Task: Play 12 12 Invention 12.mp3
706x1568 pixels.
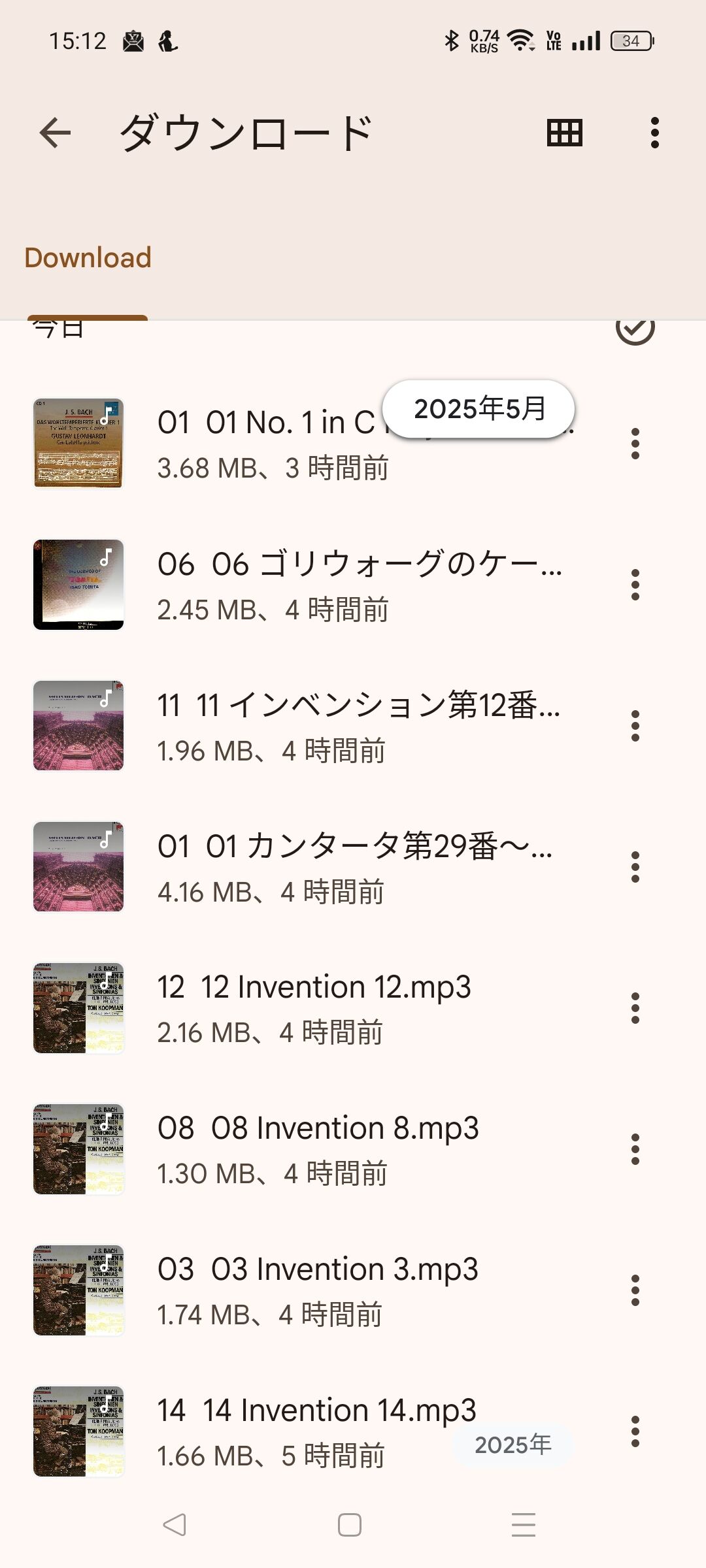Action: point(314,1008)
